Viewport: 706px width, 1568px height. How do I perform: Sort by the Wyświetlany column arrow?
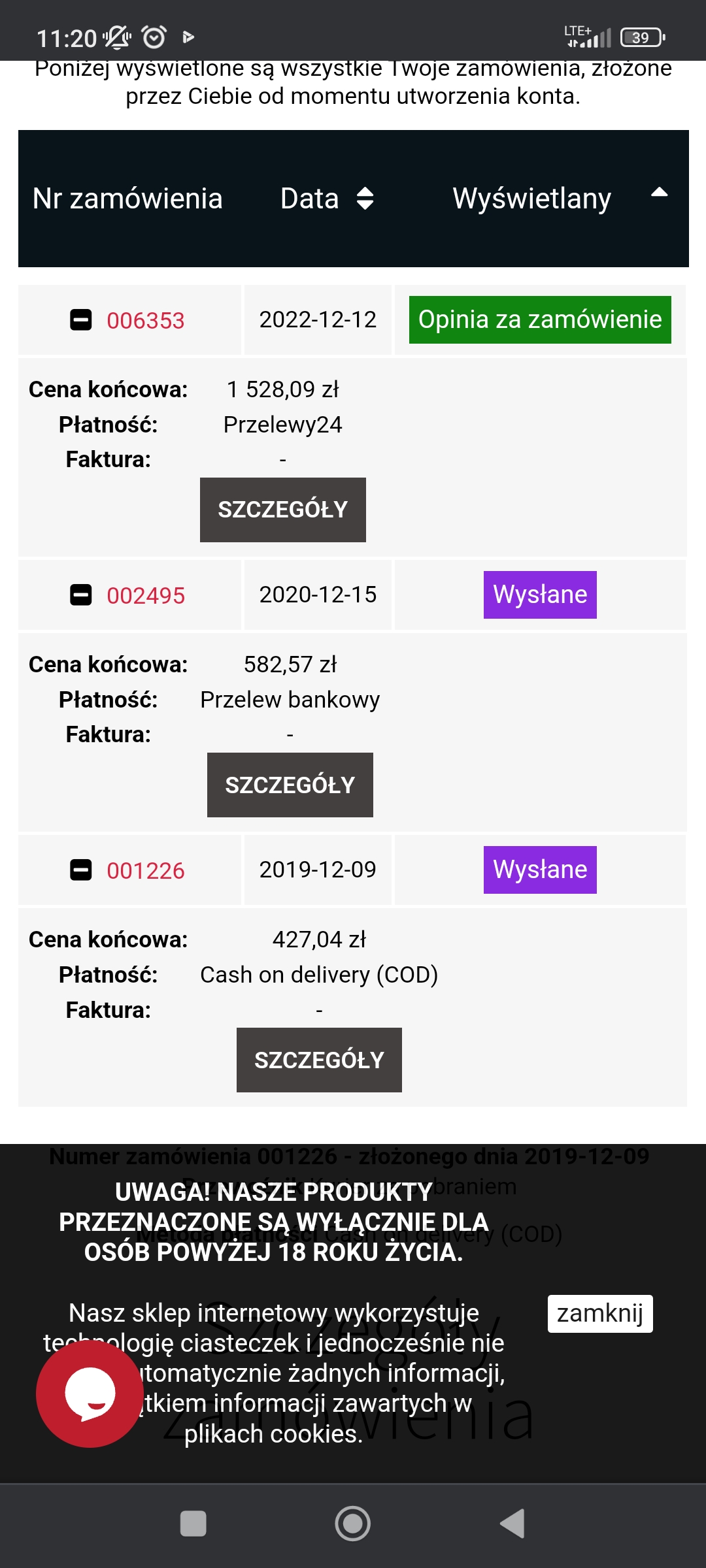click(660, 191)
